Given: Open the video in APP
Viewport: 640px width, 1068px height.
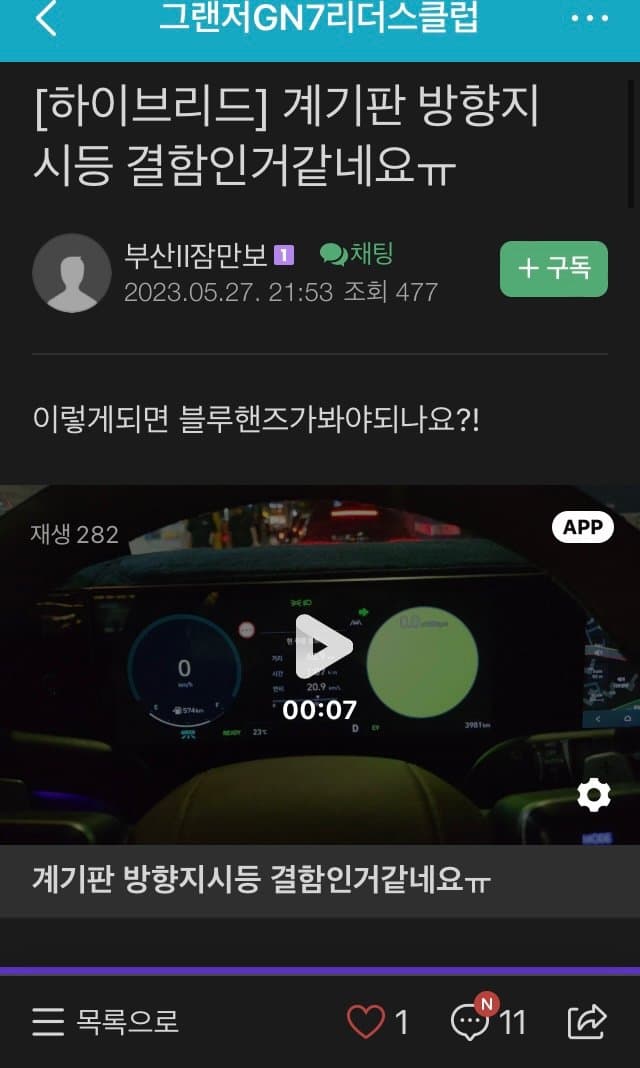Looking at the screenshot, I should pyautogui.click(x=583, y=527).
